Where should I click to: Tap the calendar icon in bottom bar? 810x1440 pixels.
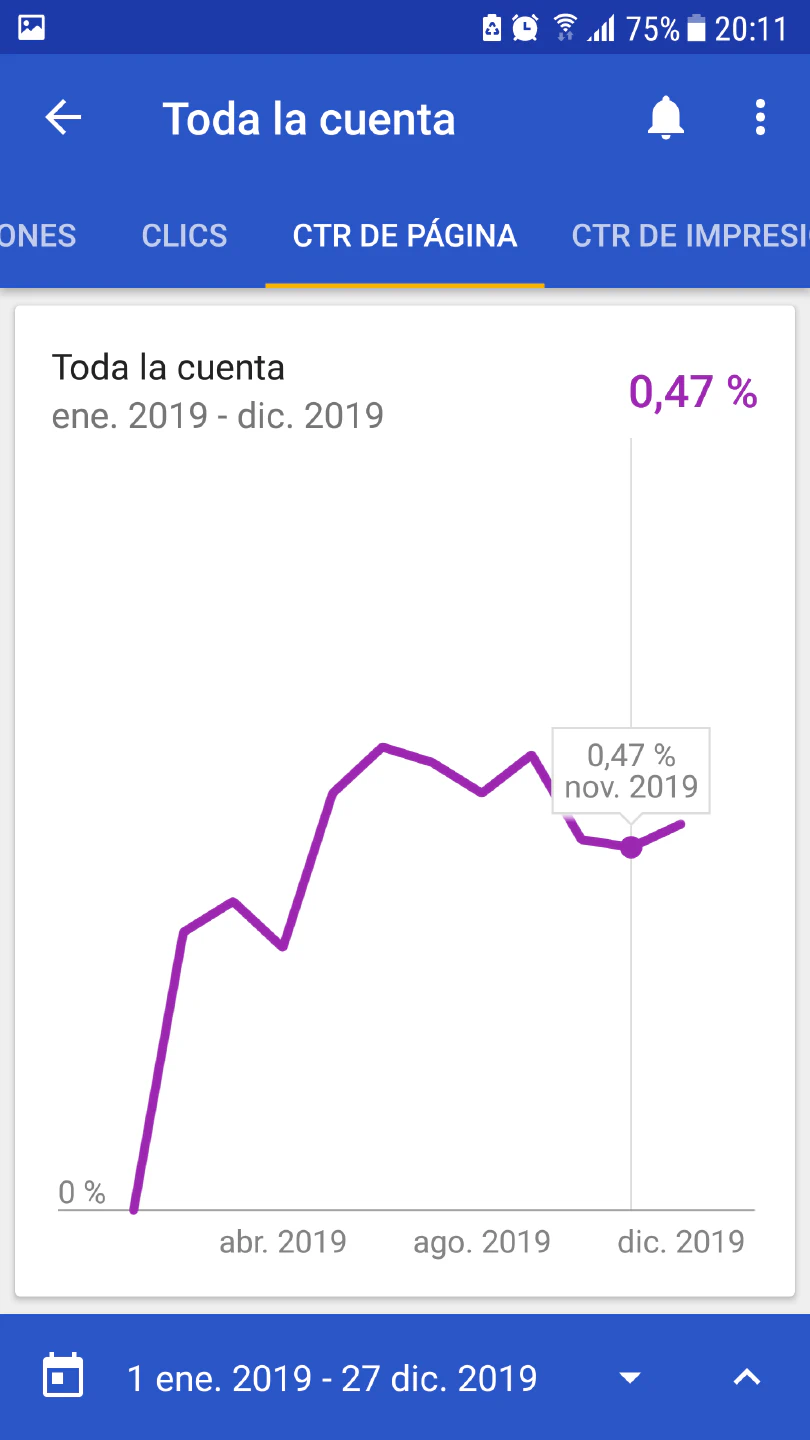click(63, 1376)
